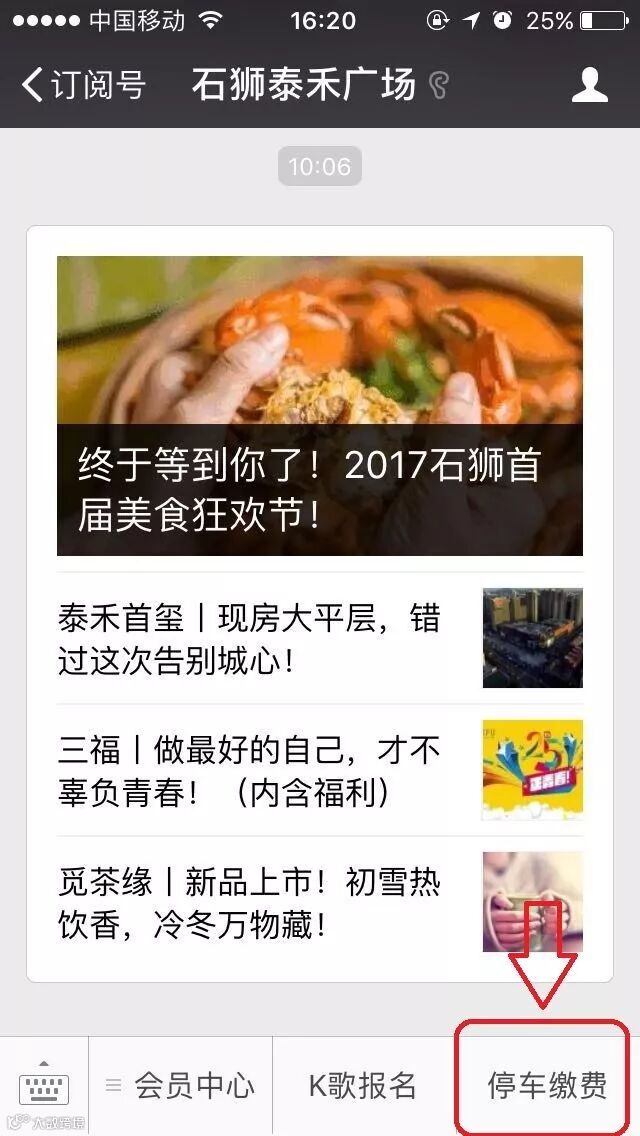
Task: Read the 泰禾首玺 现房大平层 article
Action: tap(319, 638)
